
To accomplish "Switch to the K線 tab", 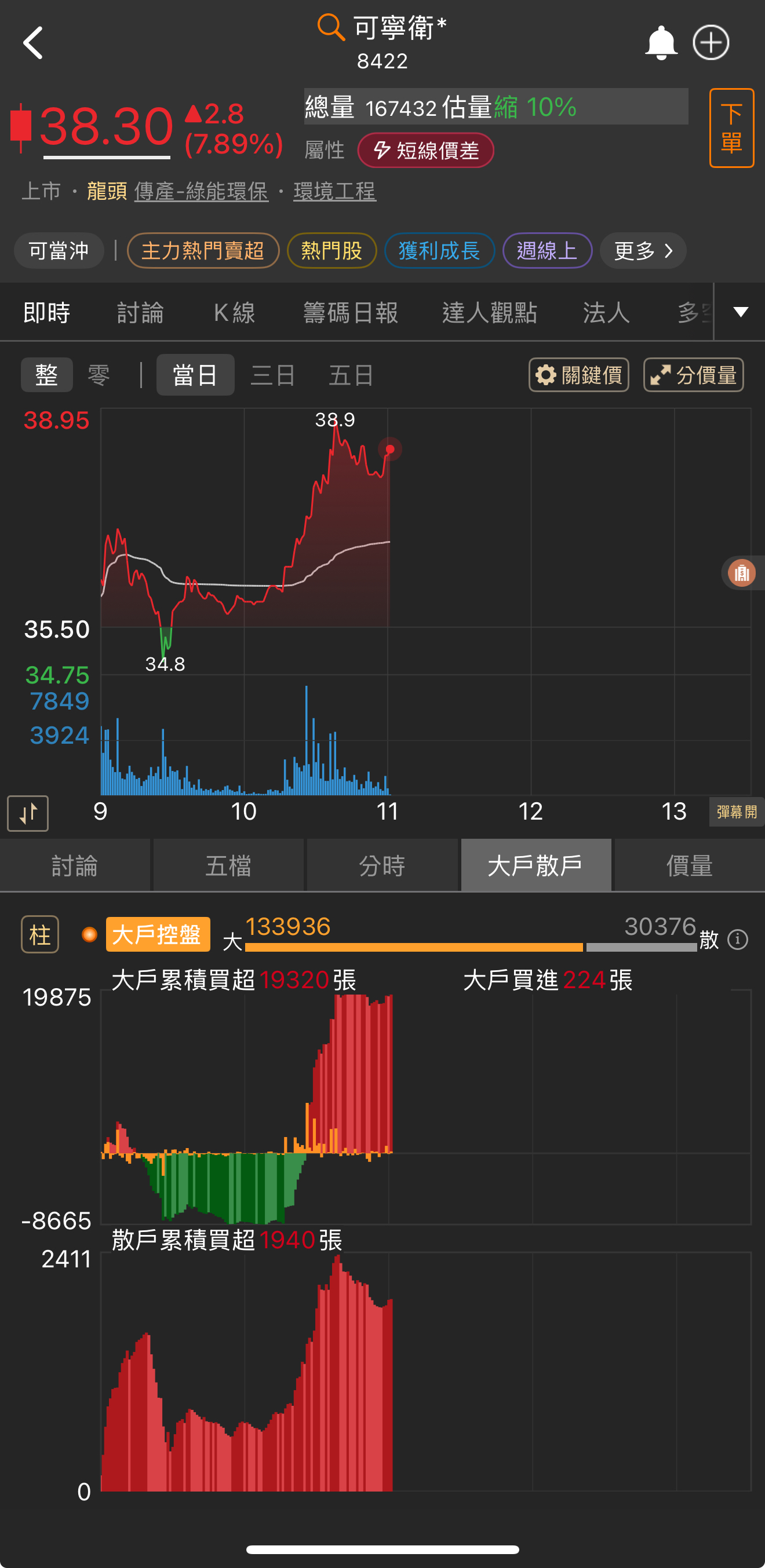I will click(x=235, y=313).
